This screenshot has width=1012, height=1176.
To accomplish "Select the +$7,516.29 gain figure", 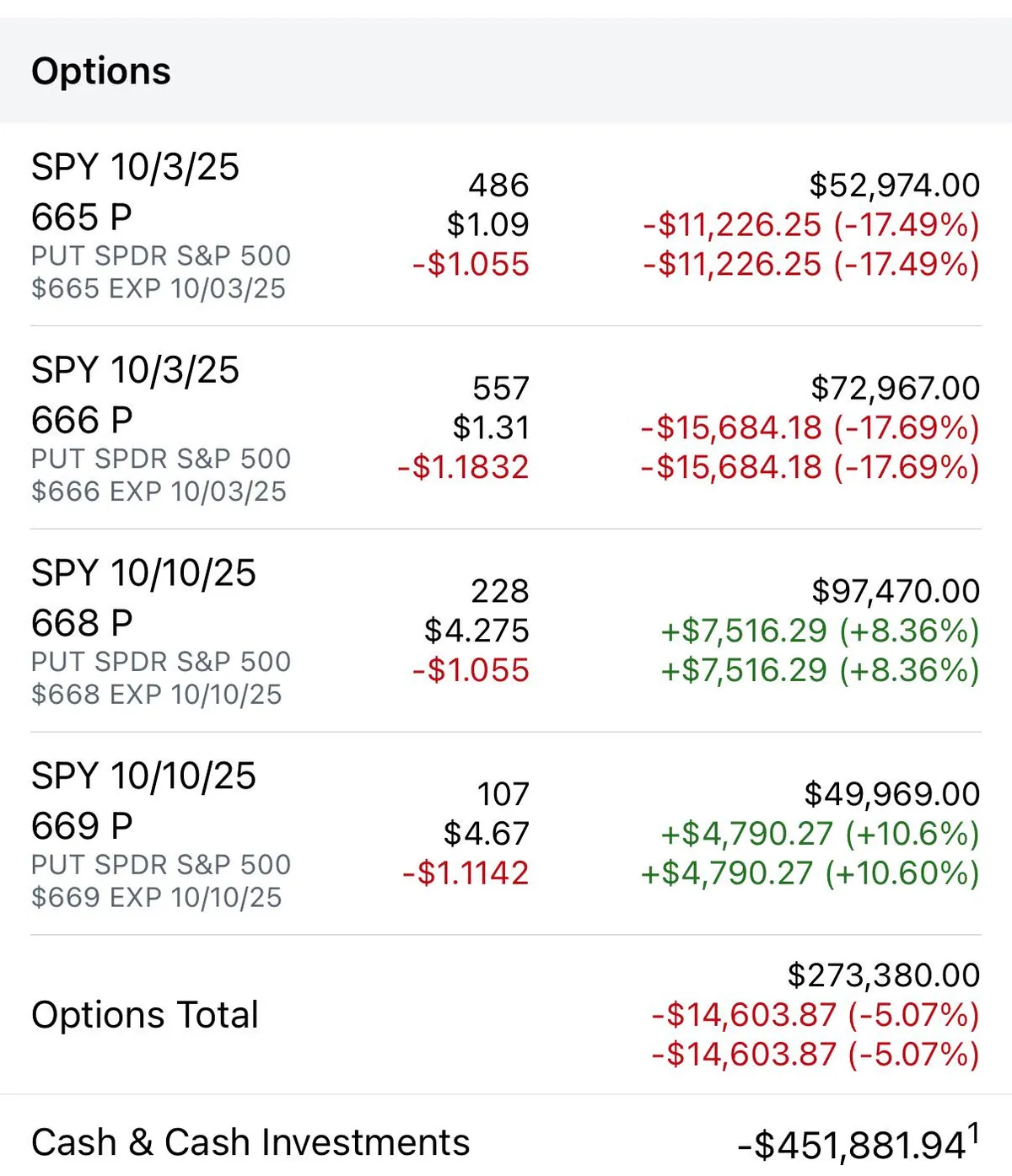I will pyautogui.click(x=745, y=630).
